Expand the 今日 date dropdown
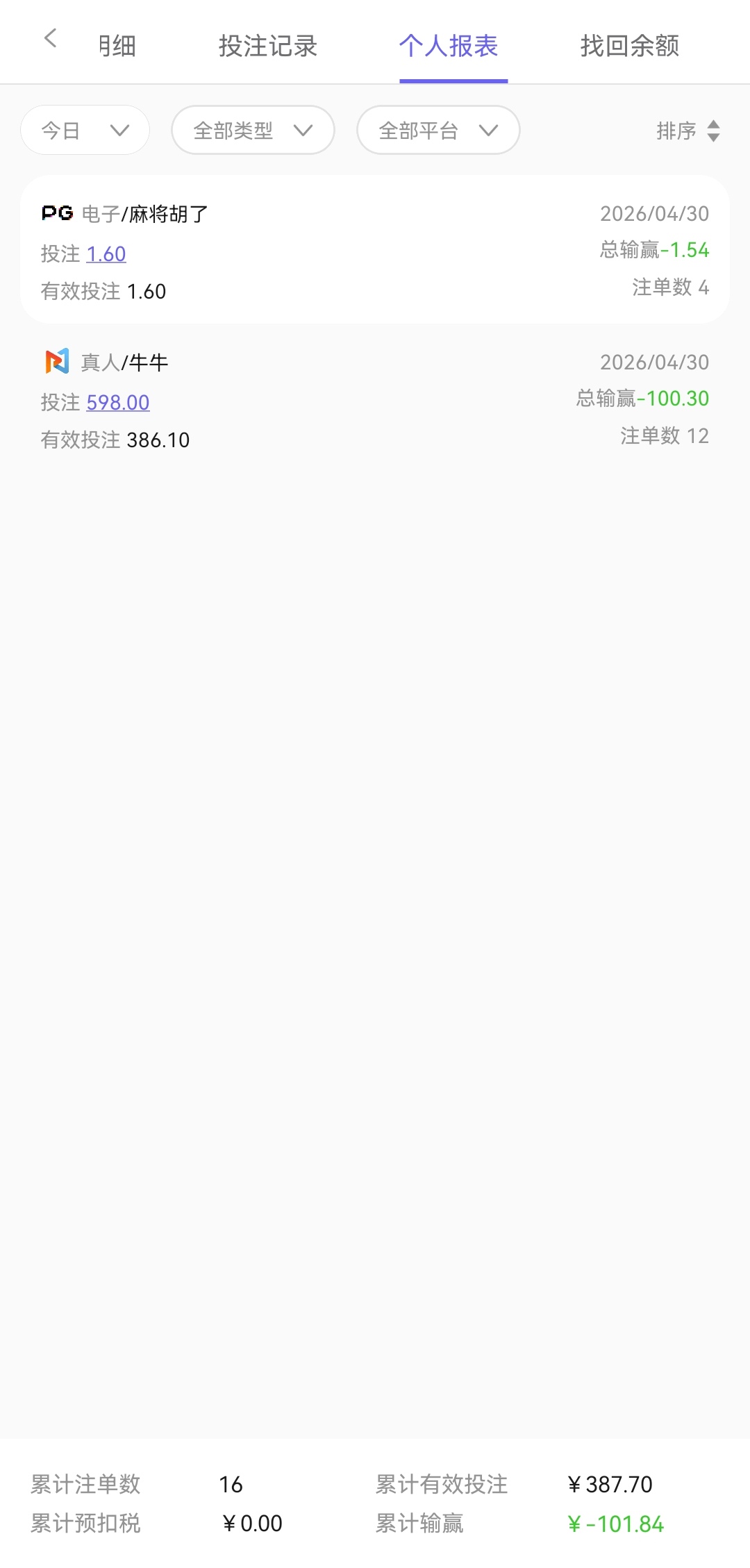This screenshot has width=750, height=1568. pyautogui.click(x=85, y=131)
